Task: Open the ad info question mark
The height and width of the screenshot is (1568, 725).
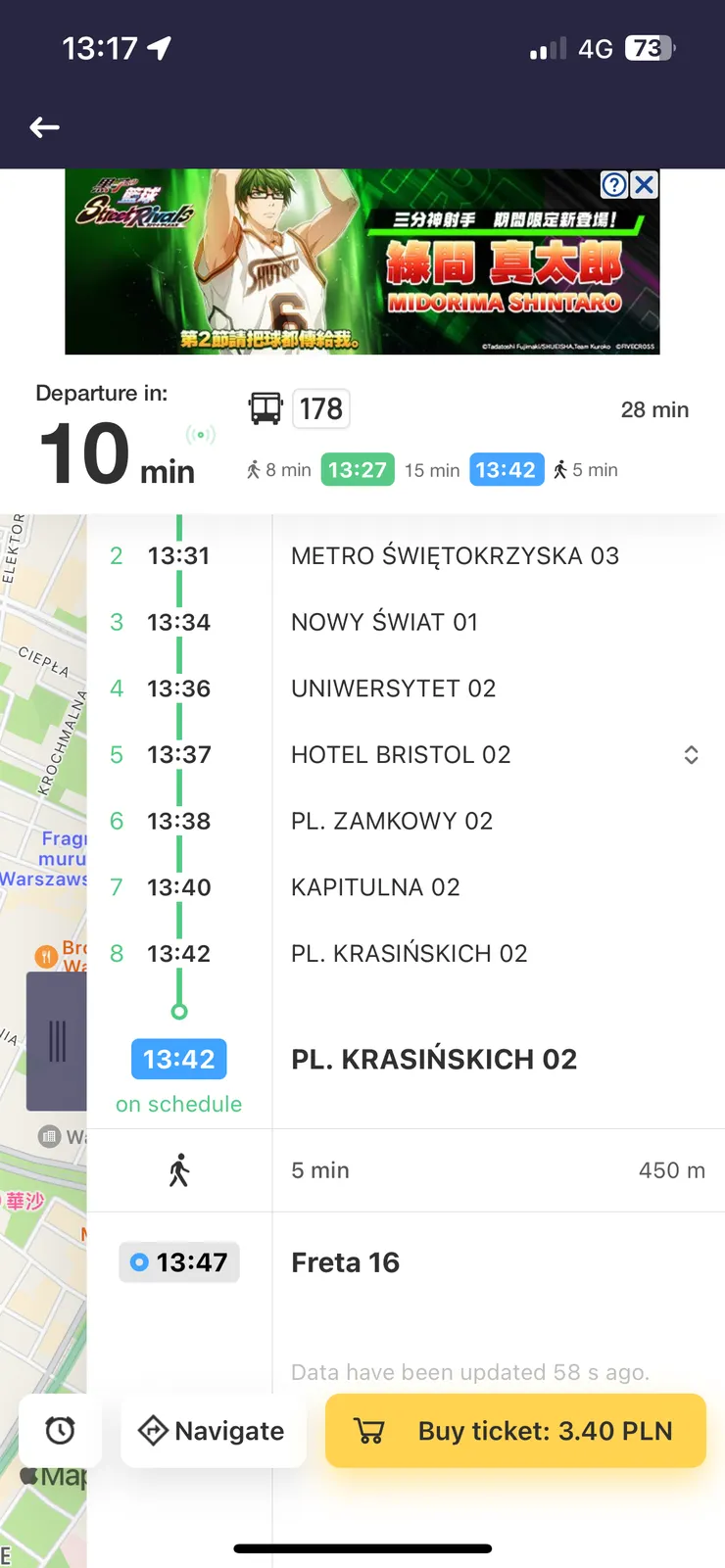Action: pos(614,184)
